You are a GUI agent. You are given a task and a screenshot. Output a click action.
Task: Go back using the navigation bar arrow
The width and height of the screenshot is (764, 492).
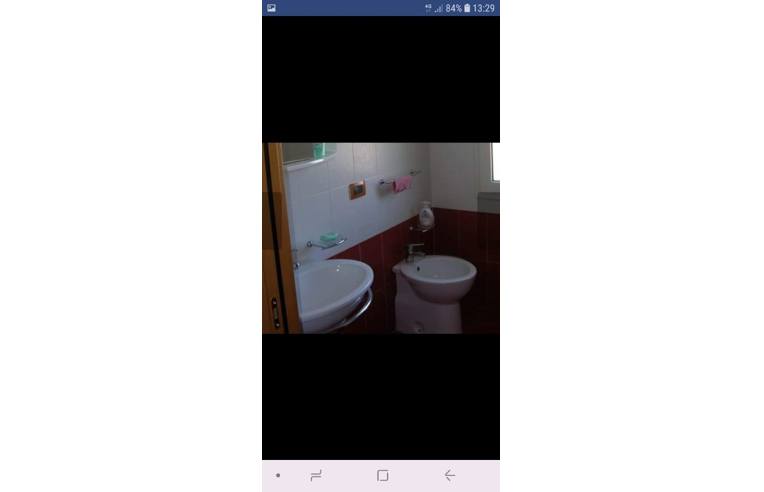pos(449,476)
